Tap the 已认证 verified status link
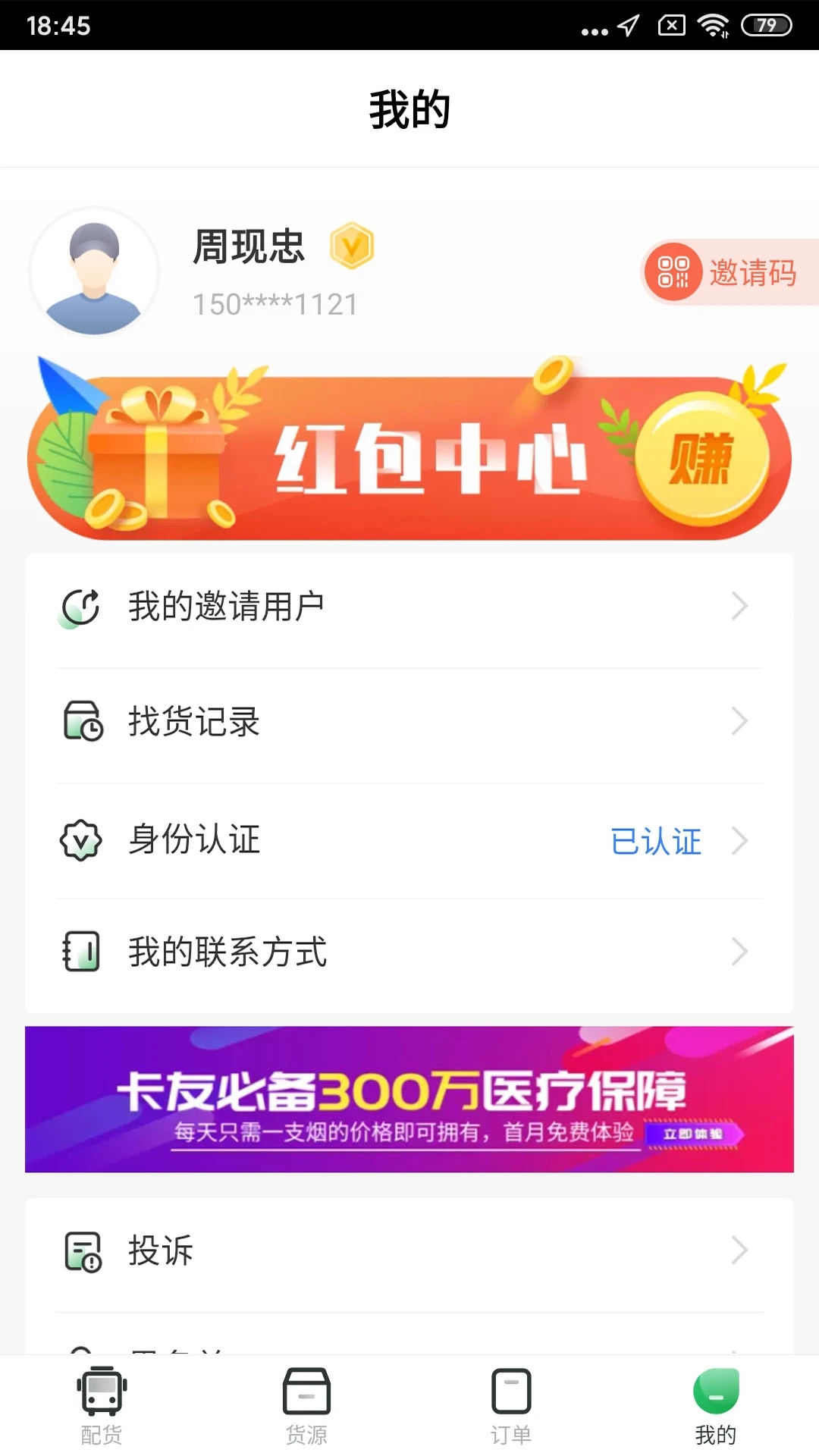Screen dimensions: 819x1456 click(657, 842)
